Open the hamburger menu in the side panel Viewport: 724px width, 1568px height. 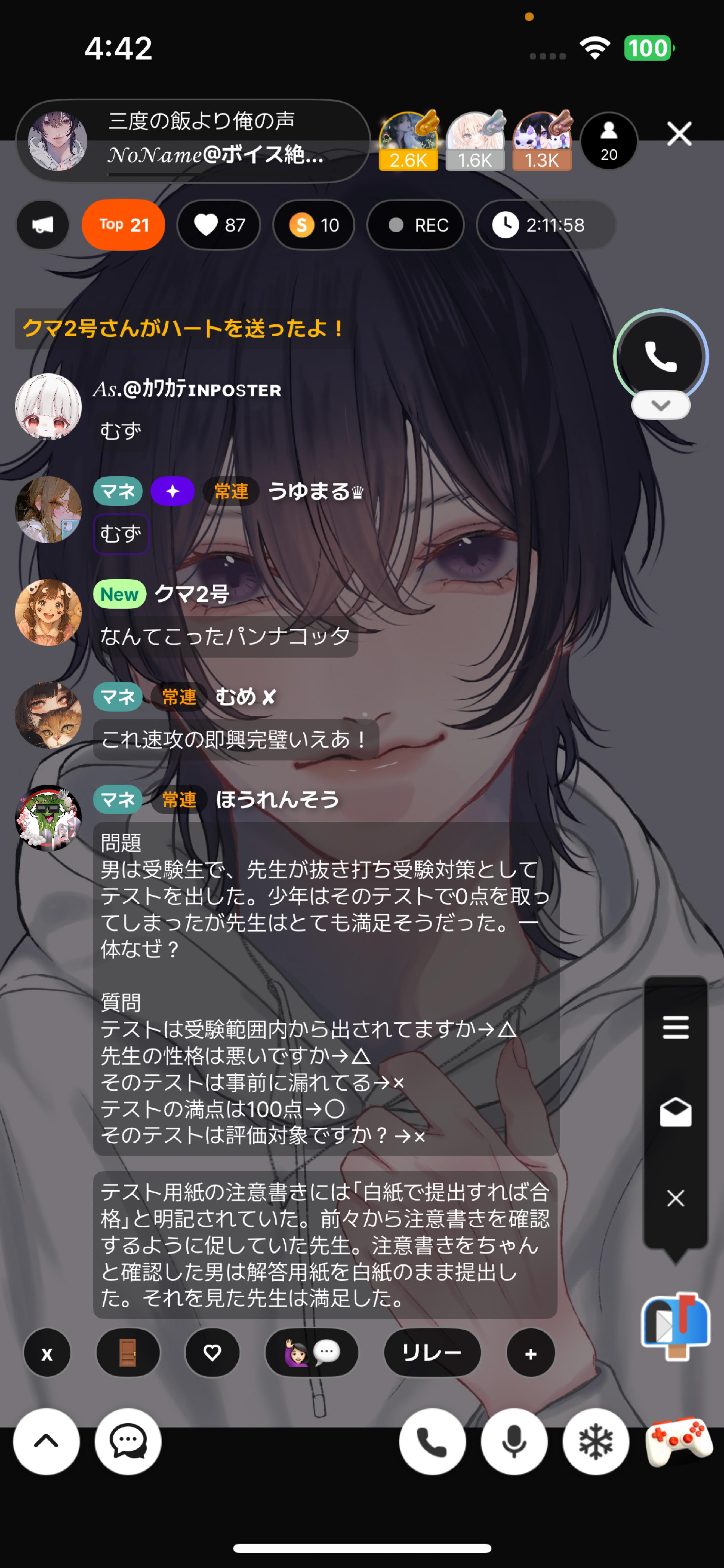pyautogui.click(x=675, y=1027)
